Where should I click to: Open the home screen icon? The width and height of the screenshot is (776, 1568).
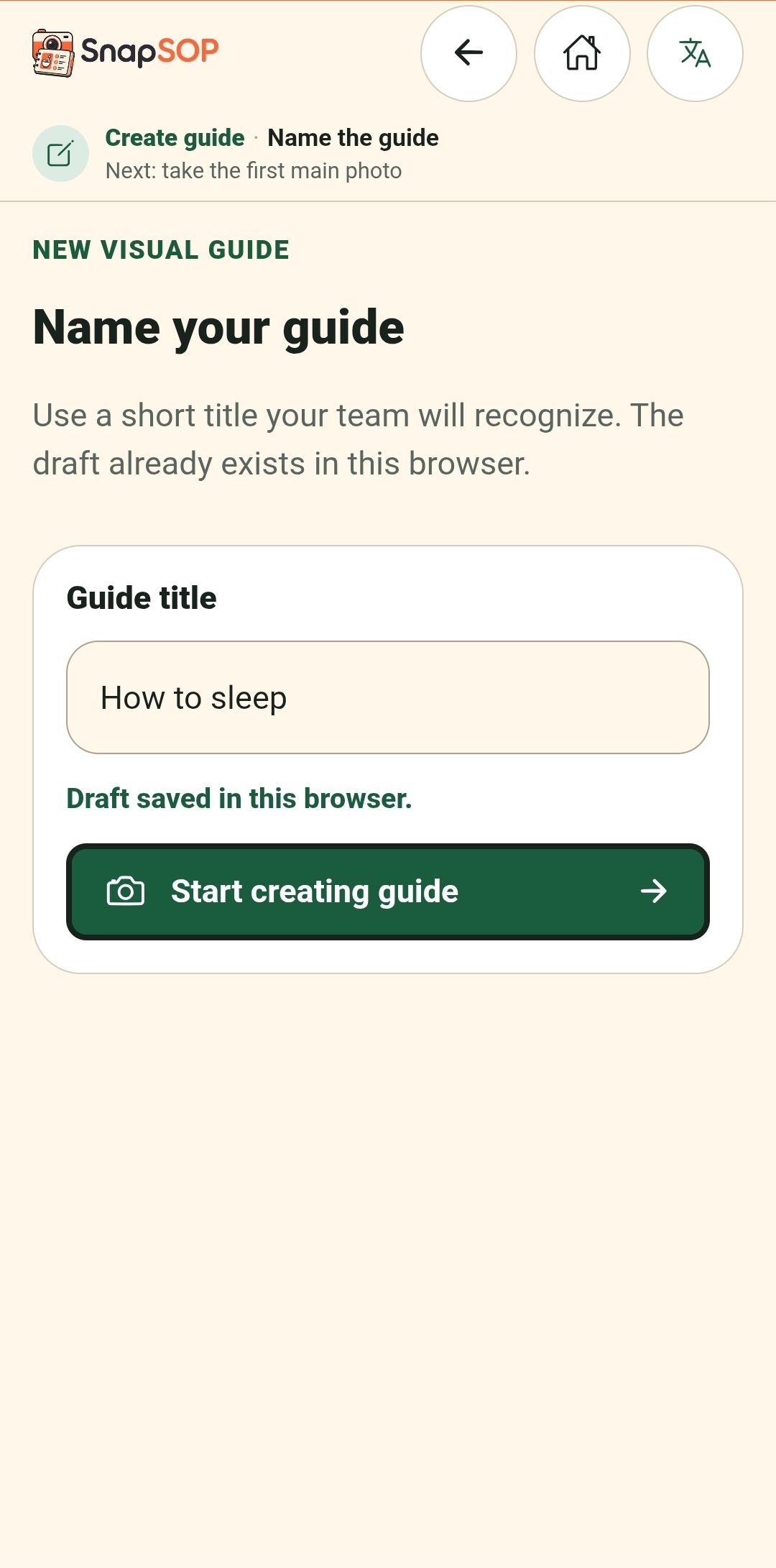click(582, 53)
